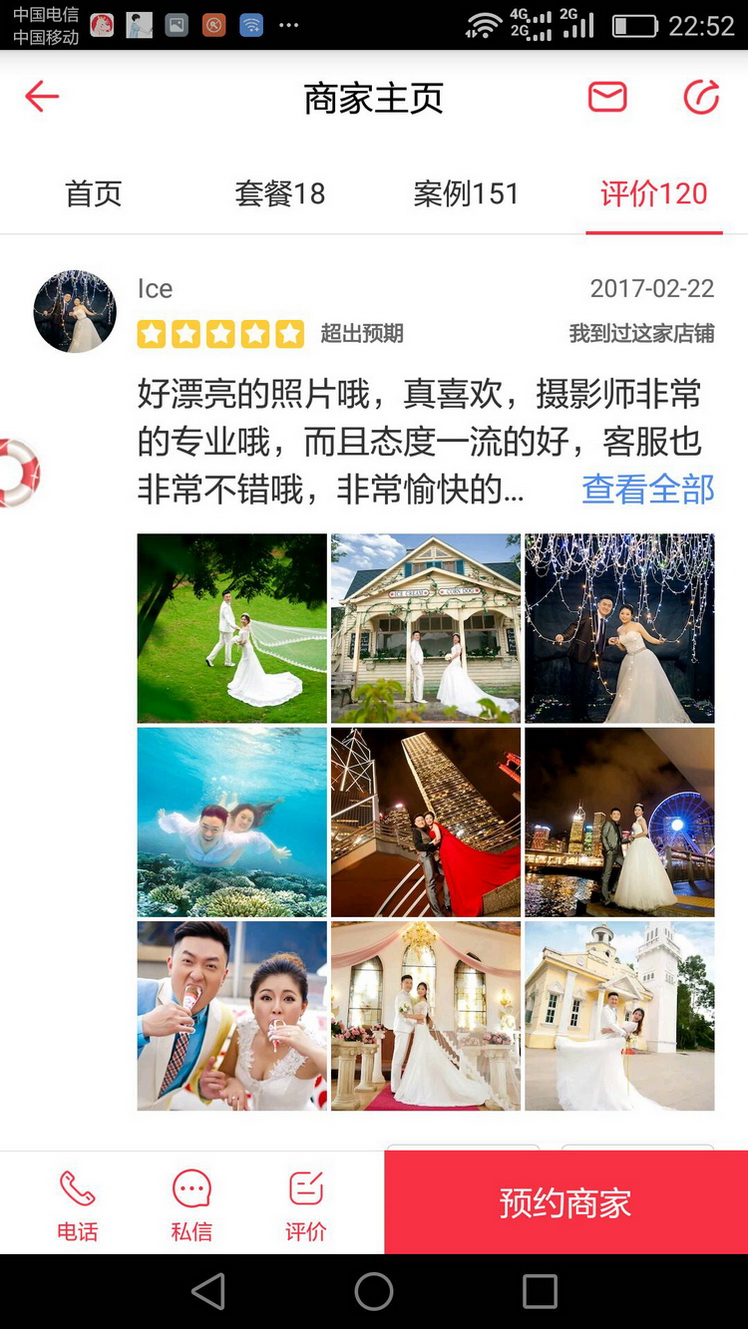748x1329 pixels.
Task: View the red dress skyscraper photo
Action: (426, 822)
